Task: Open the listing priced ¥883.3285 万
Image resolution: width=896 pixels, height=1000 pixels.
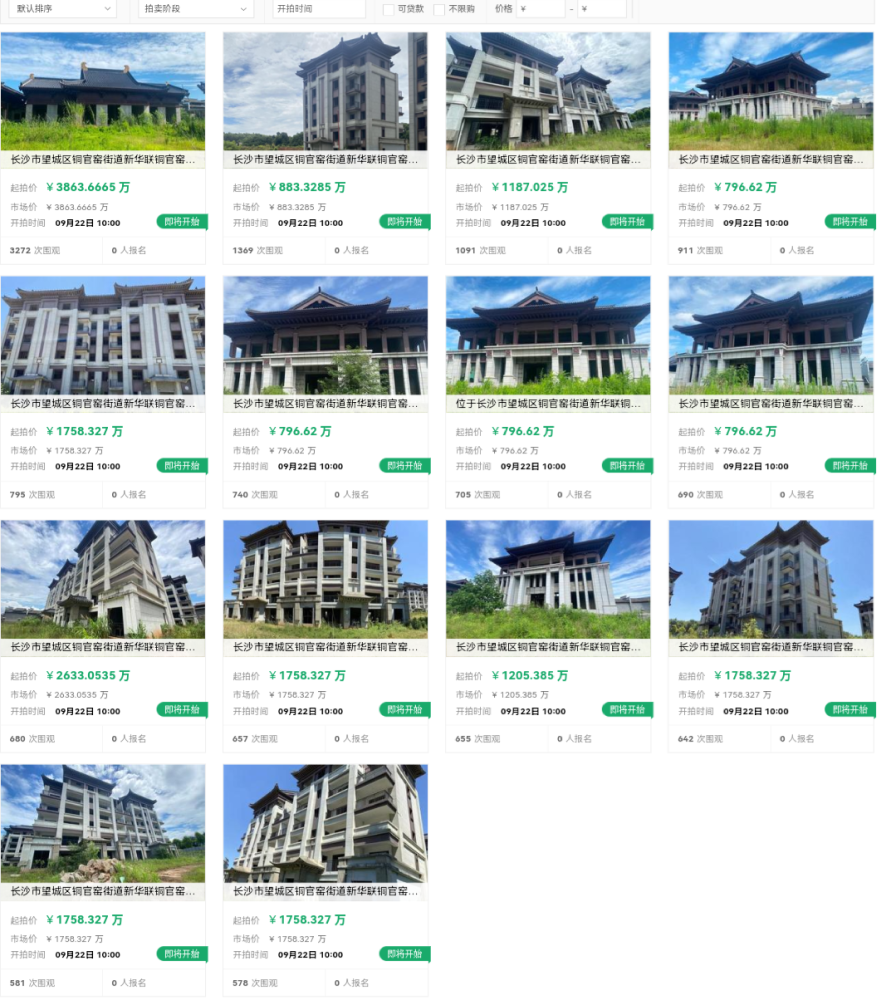Action: tap(325, 148)
